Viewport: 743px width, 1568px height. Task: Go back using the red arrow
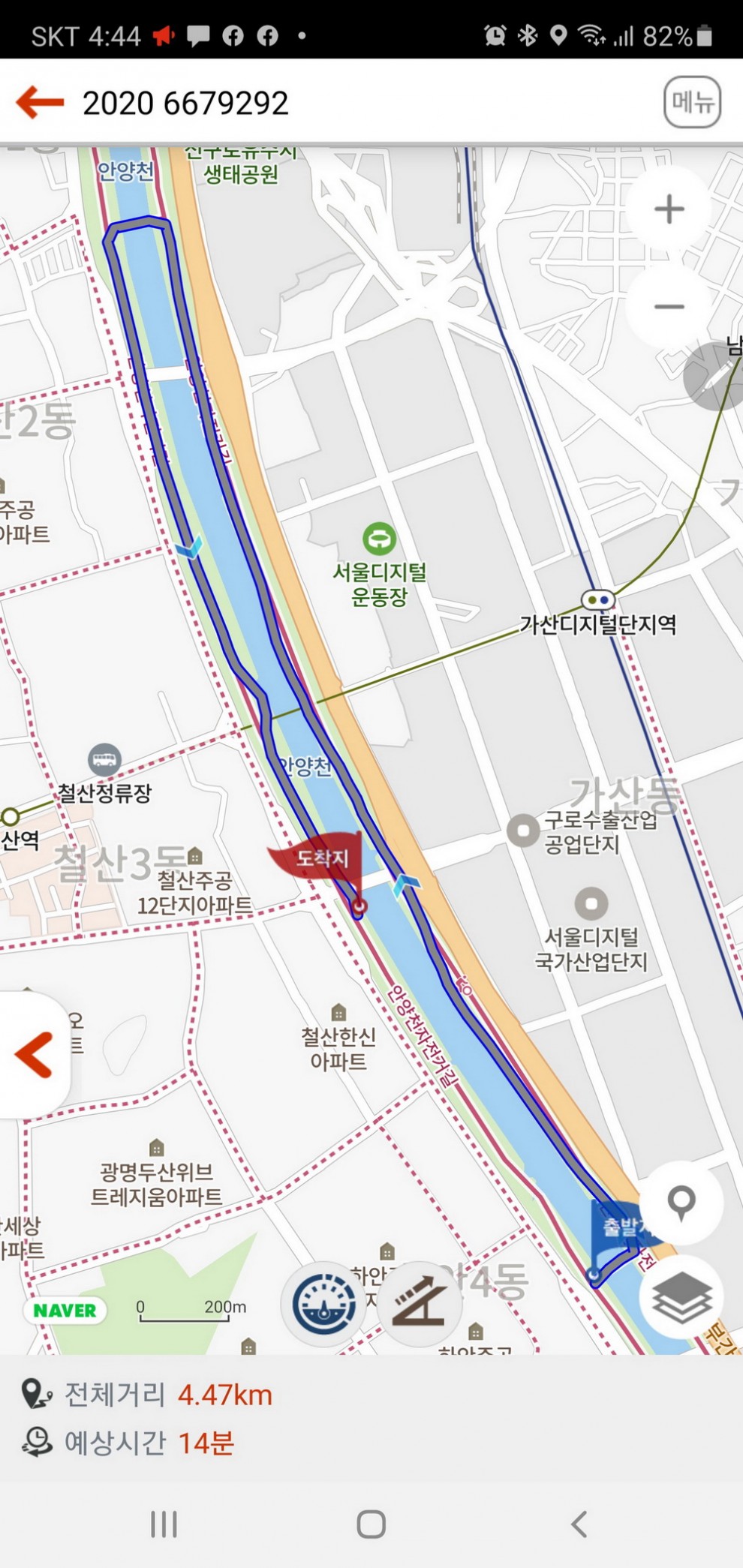40,102
